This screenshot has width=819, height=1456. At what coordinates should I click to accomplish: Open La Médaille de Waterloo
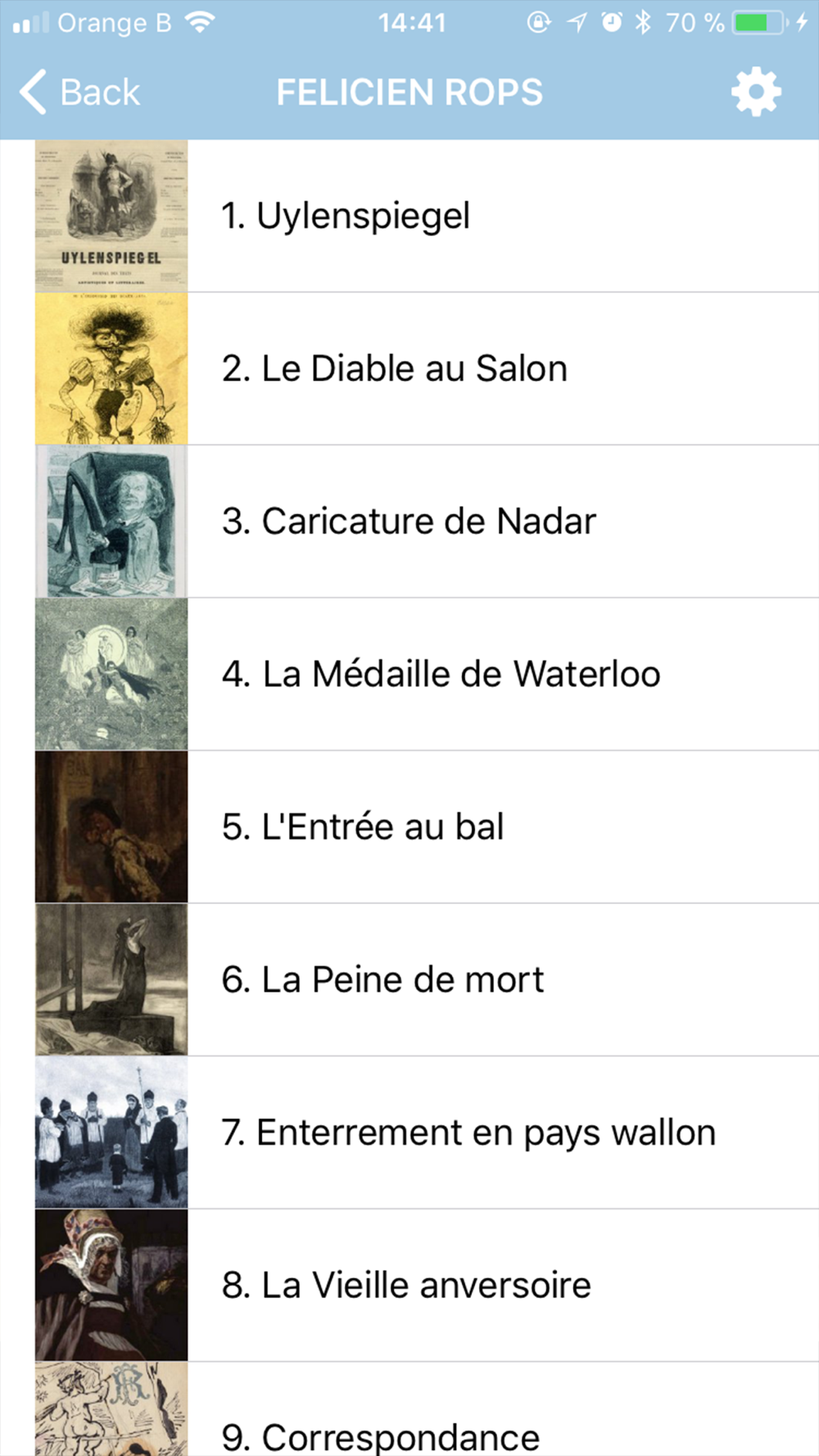point(441,674)
